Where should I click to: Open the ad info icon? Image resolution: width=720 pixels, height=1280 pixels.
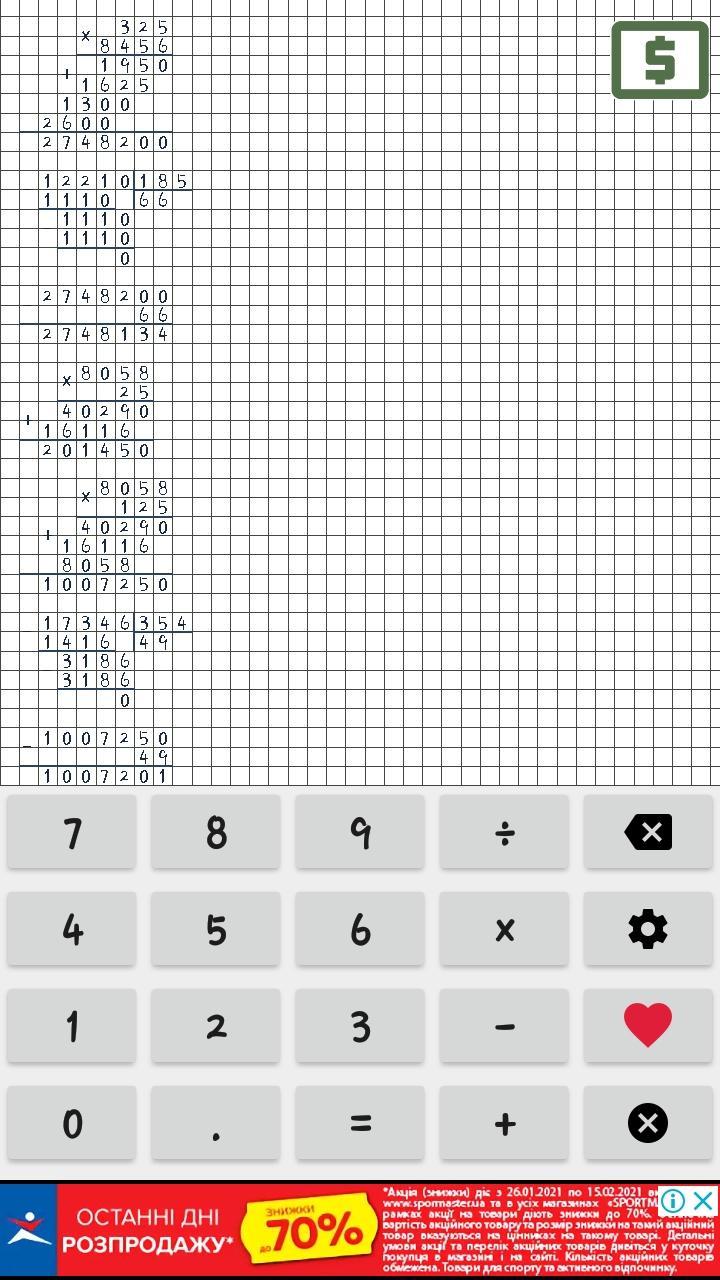click(x=673, y=1200)
